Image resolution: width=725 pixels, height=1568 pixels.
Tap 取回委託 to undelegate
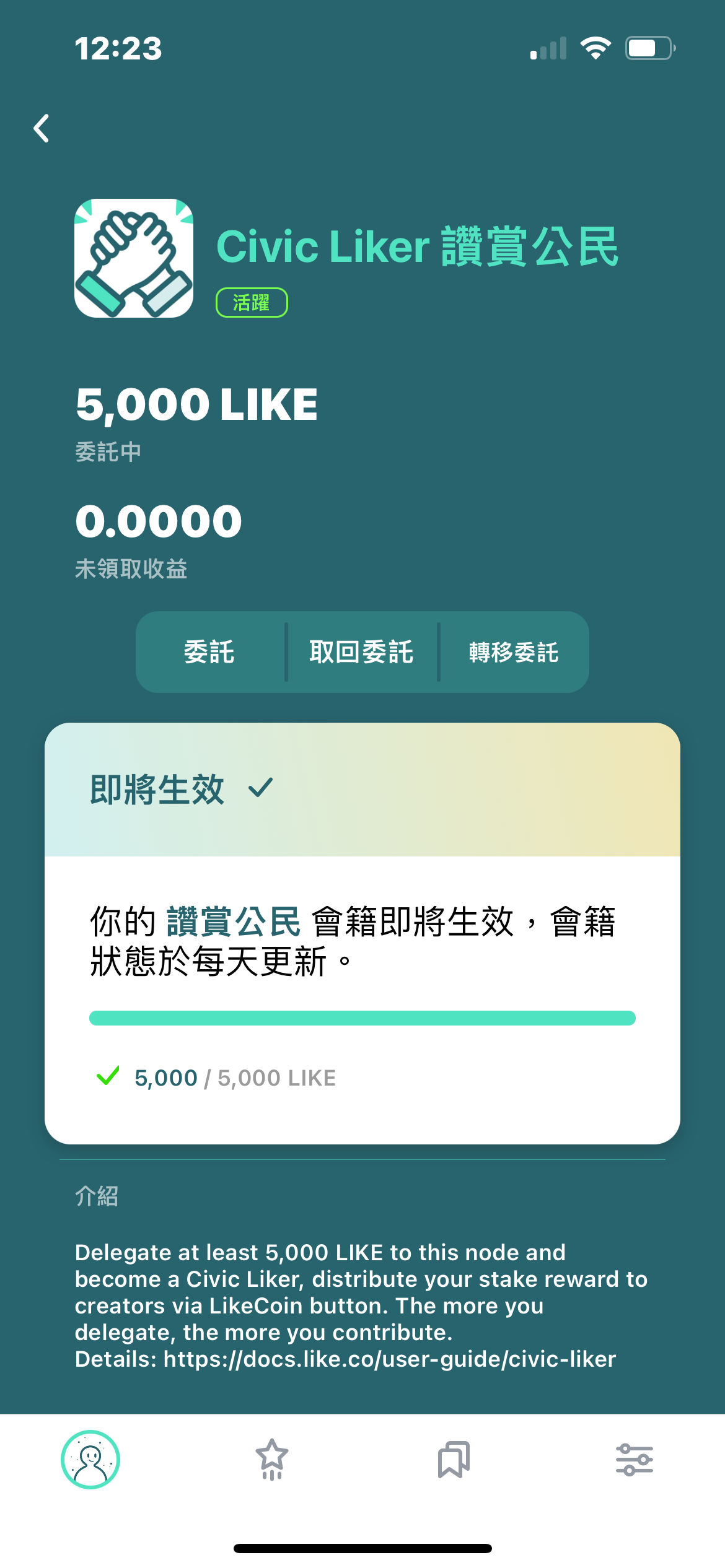click(362, 652)
